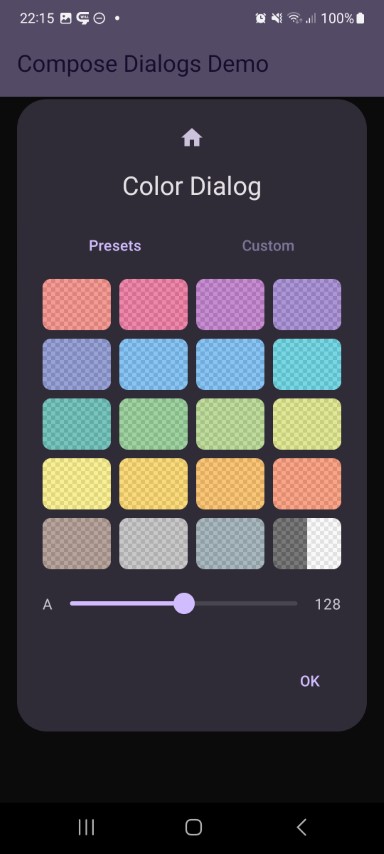
Task: Select the Presets tab
Action: tap(115, 246)
